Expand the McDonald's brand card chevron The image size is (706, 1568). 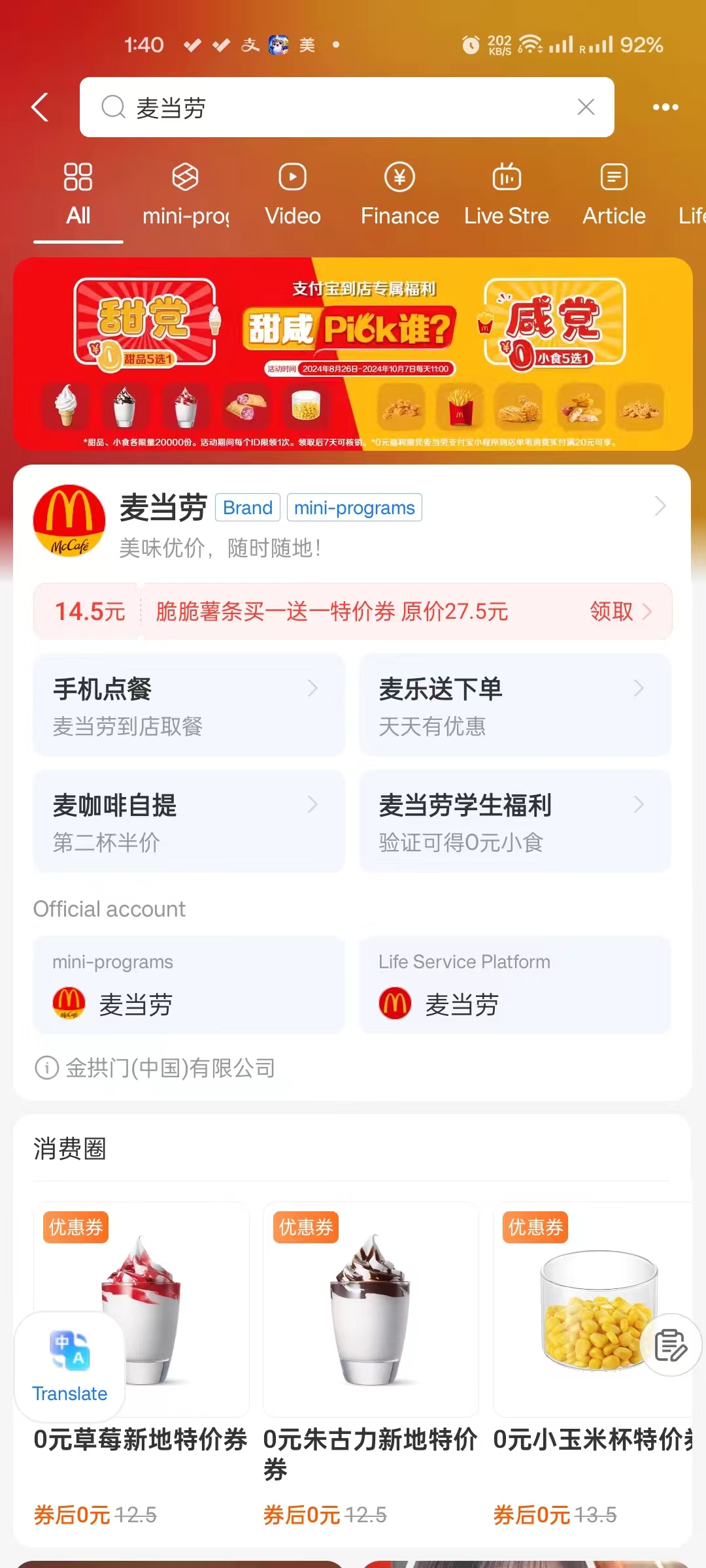[x=661, y=506]
